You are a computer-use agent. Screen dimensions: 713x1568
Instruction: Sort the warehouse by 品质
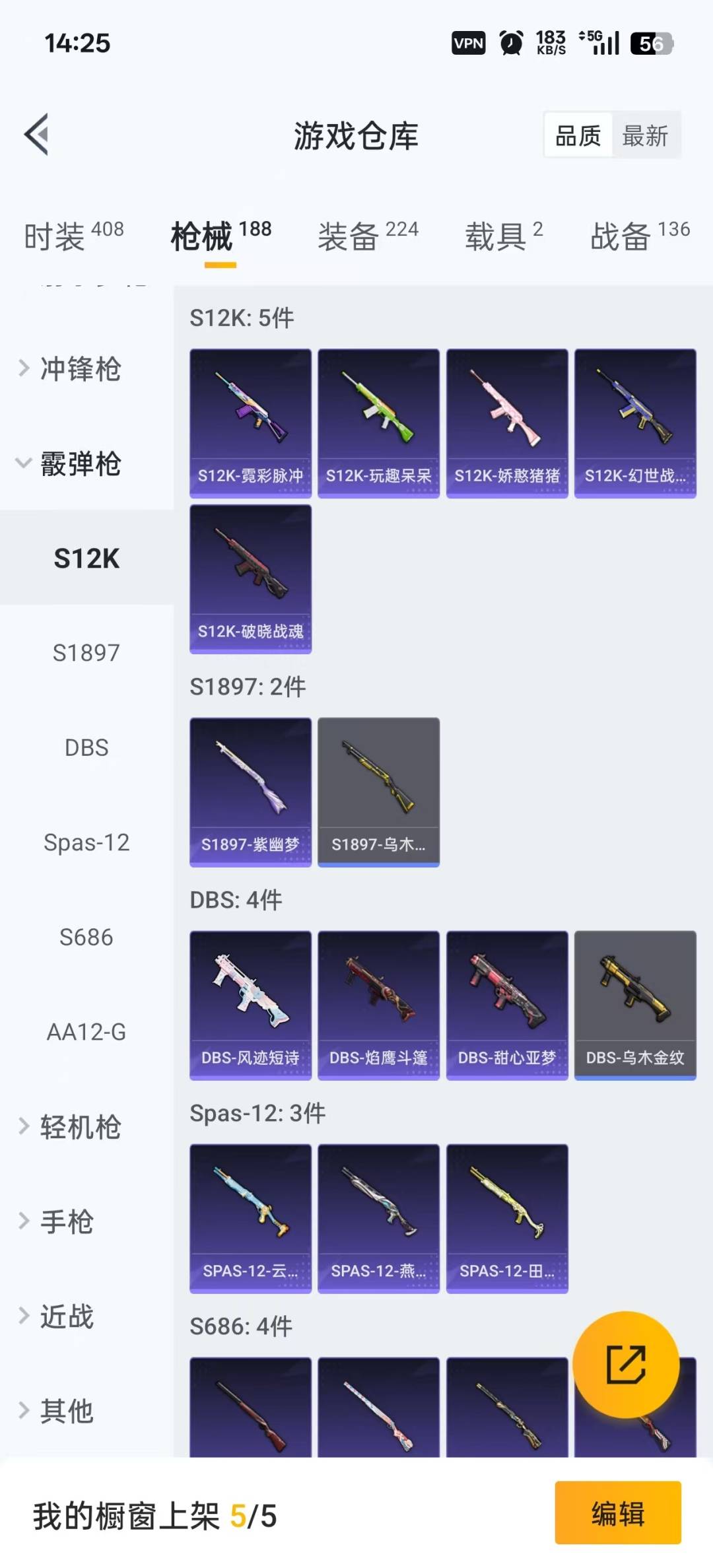pyautogui.click(x=578, y=136)
